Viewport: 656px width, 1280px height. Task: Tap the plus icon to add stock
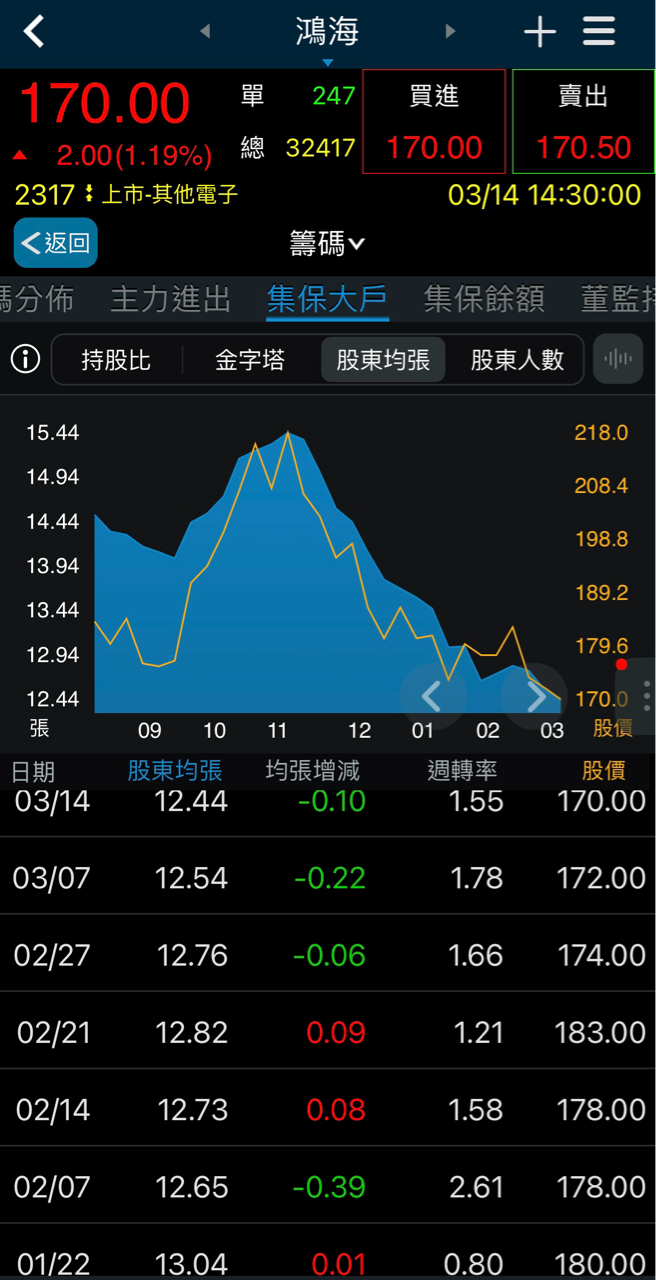click(540, 32)
